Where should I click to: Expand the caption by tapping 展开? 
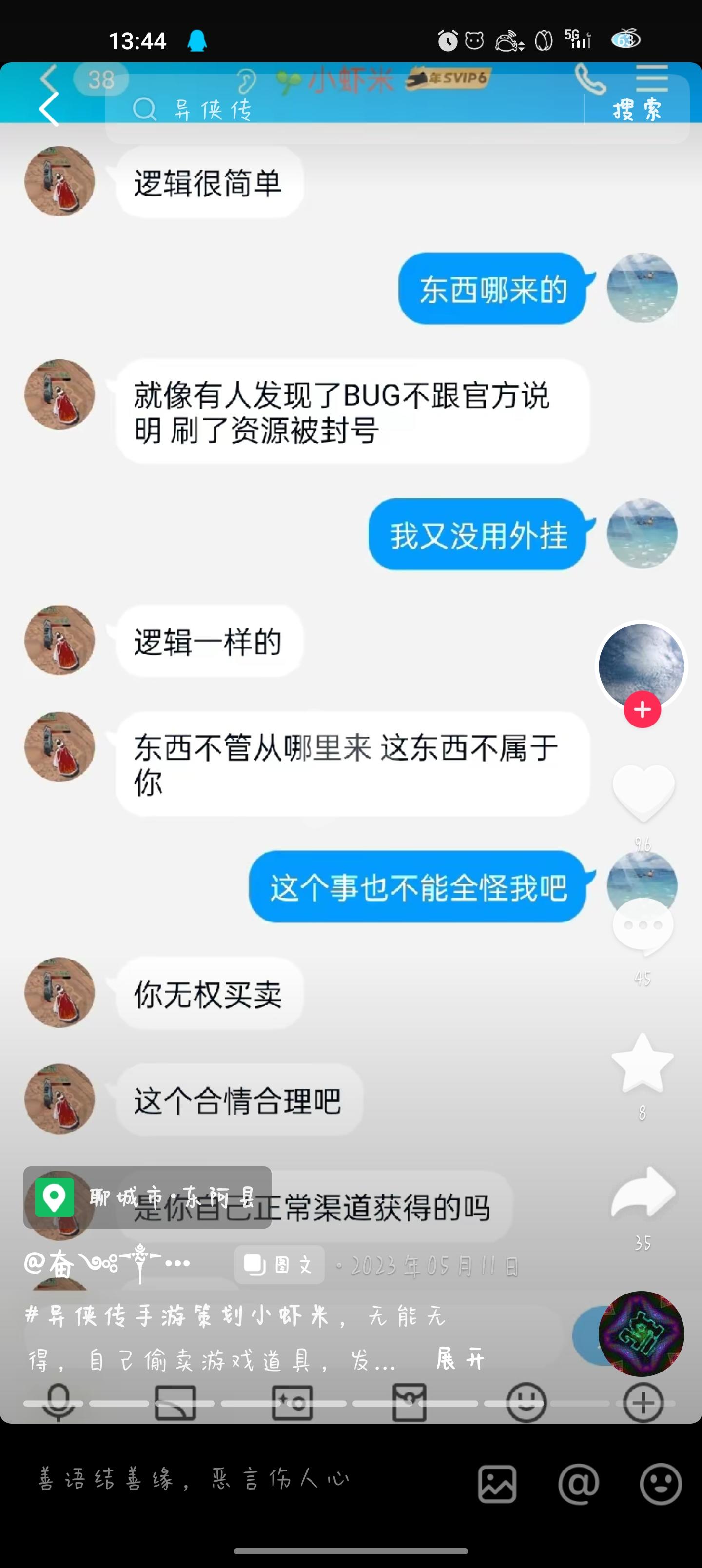click(x=460, y=1358)
